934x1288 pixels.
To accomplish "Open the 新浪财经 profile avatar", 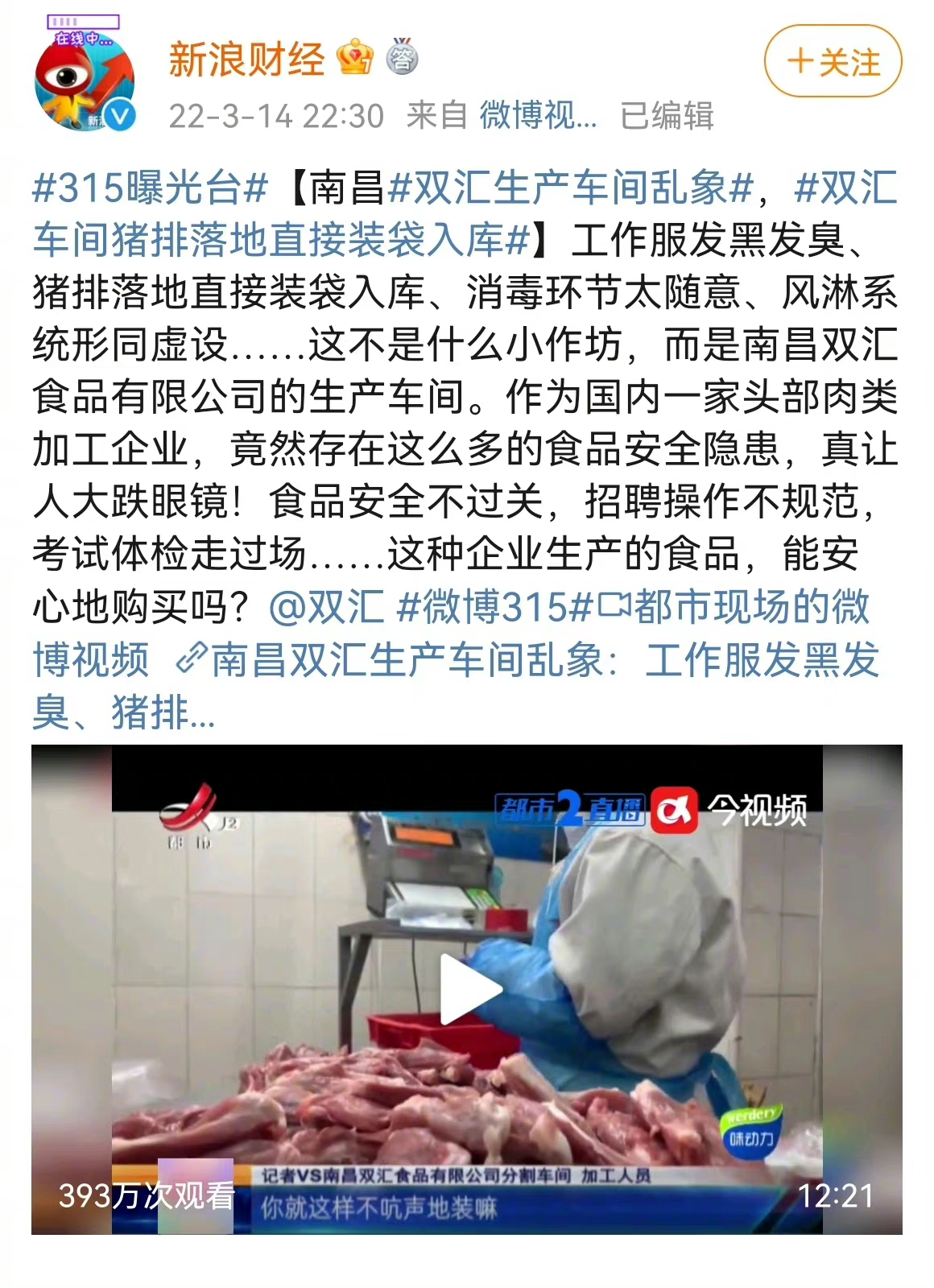I will 84,79.
